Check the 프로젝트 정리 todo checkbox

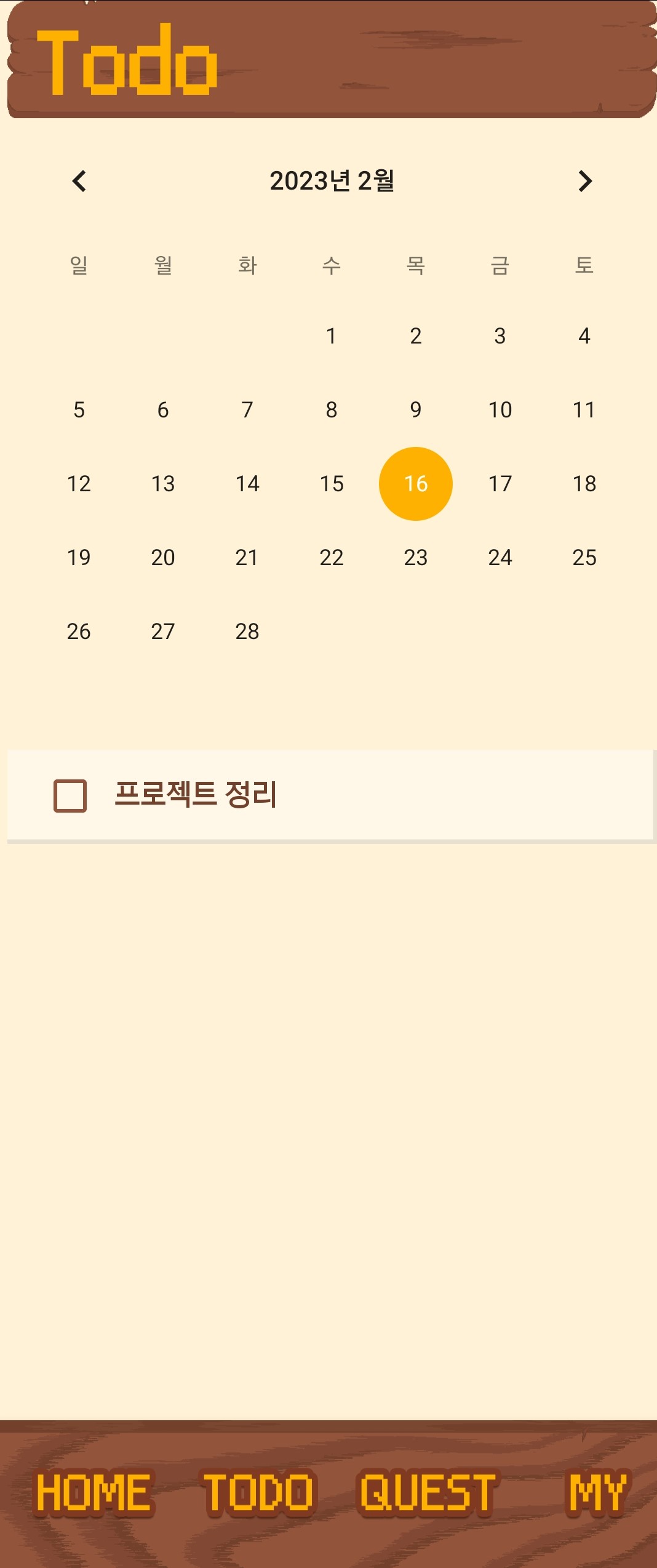click(70, 795)
